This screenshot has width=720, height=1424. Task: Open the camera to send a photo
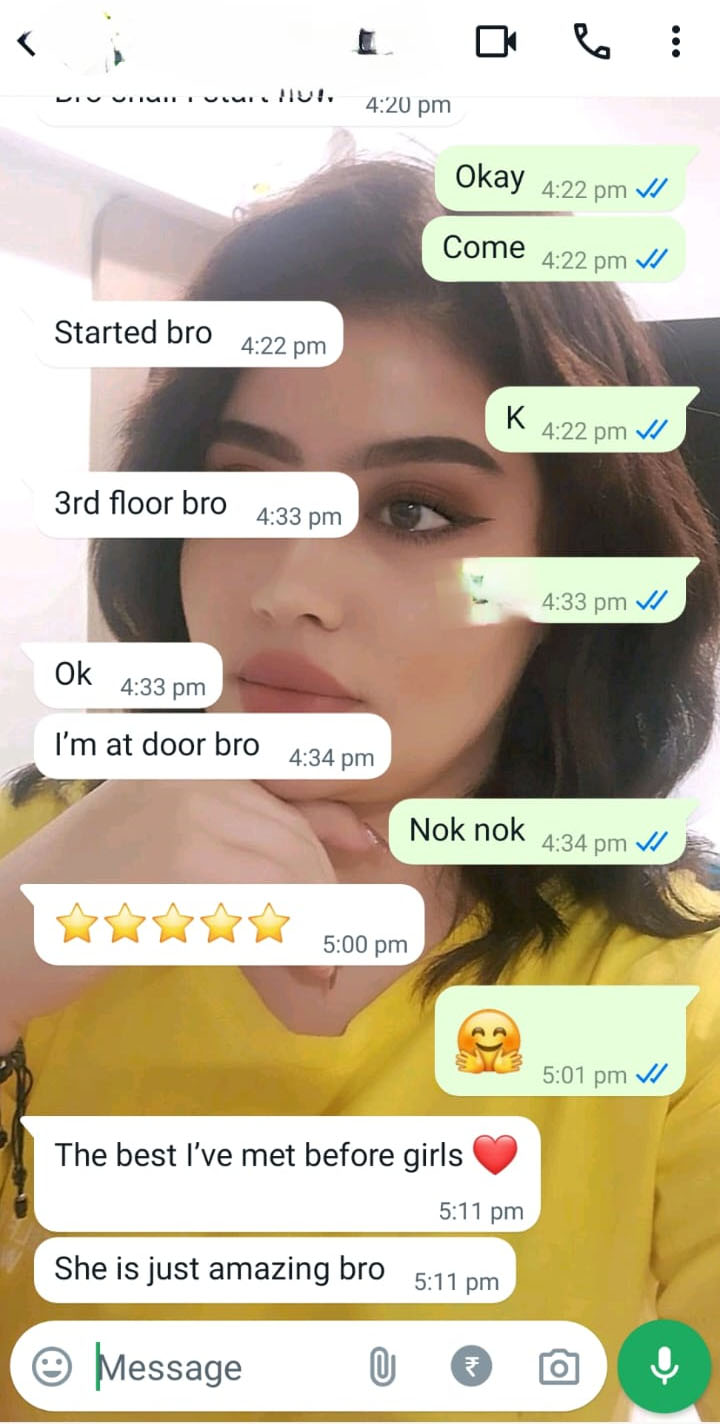click(x=558, y=1366)
